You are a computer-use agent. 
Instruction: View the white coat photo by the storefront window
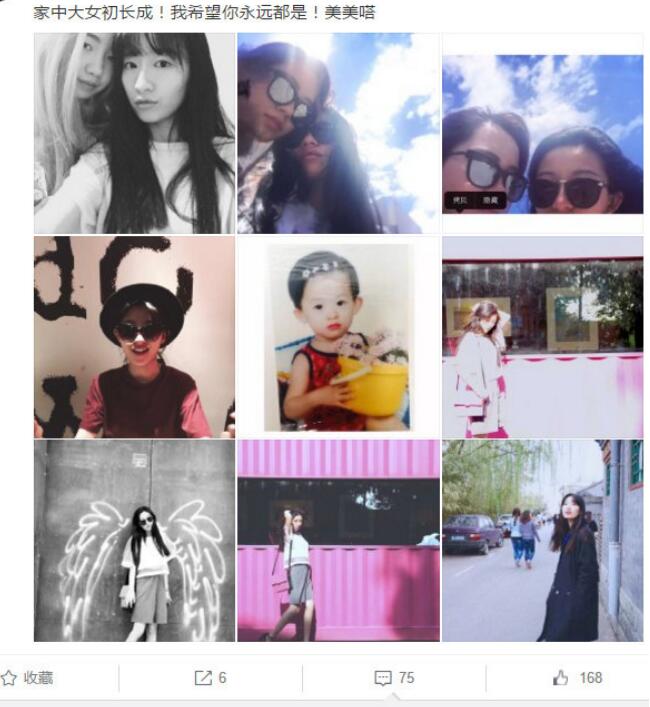coord(542,337)
